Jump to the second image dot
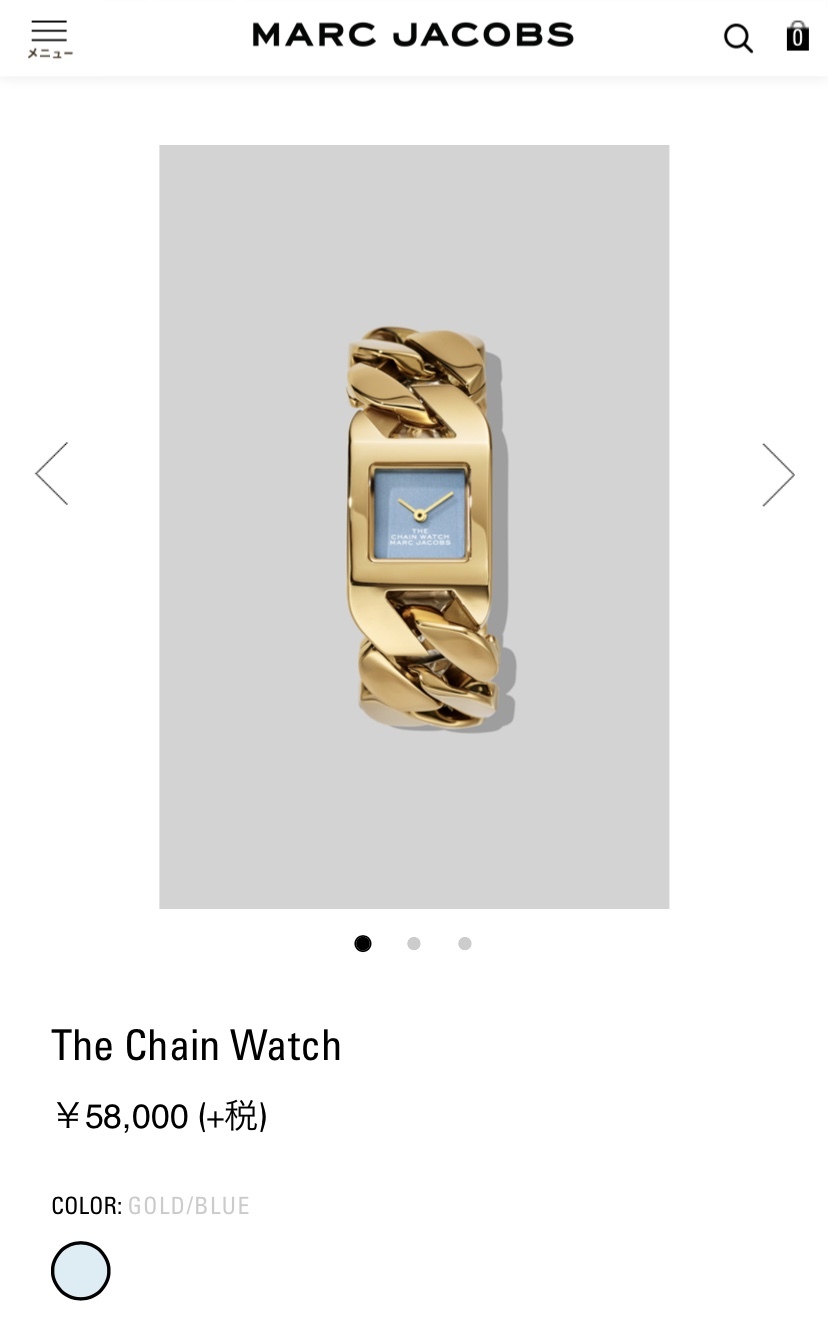The image size is (828, 1328). coord(414,943)
